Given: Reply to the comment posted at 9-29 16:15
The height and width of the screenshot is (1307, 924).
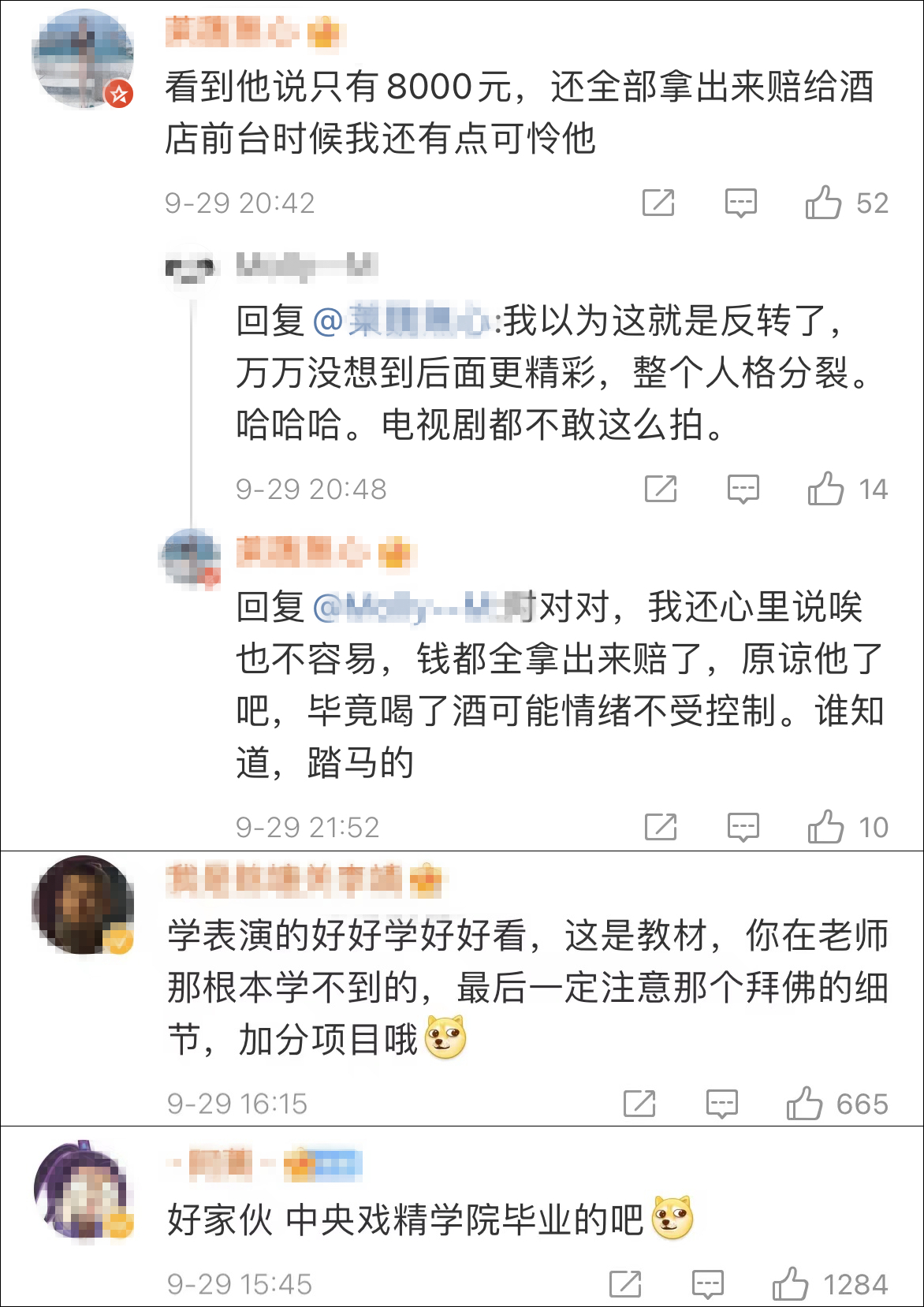Looking at the screenshot, I should pyautogui.click(x=721, y=1104).
